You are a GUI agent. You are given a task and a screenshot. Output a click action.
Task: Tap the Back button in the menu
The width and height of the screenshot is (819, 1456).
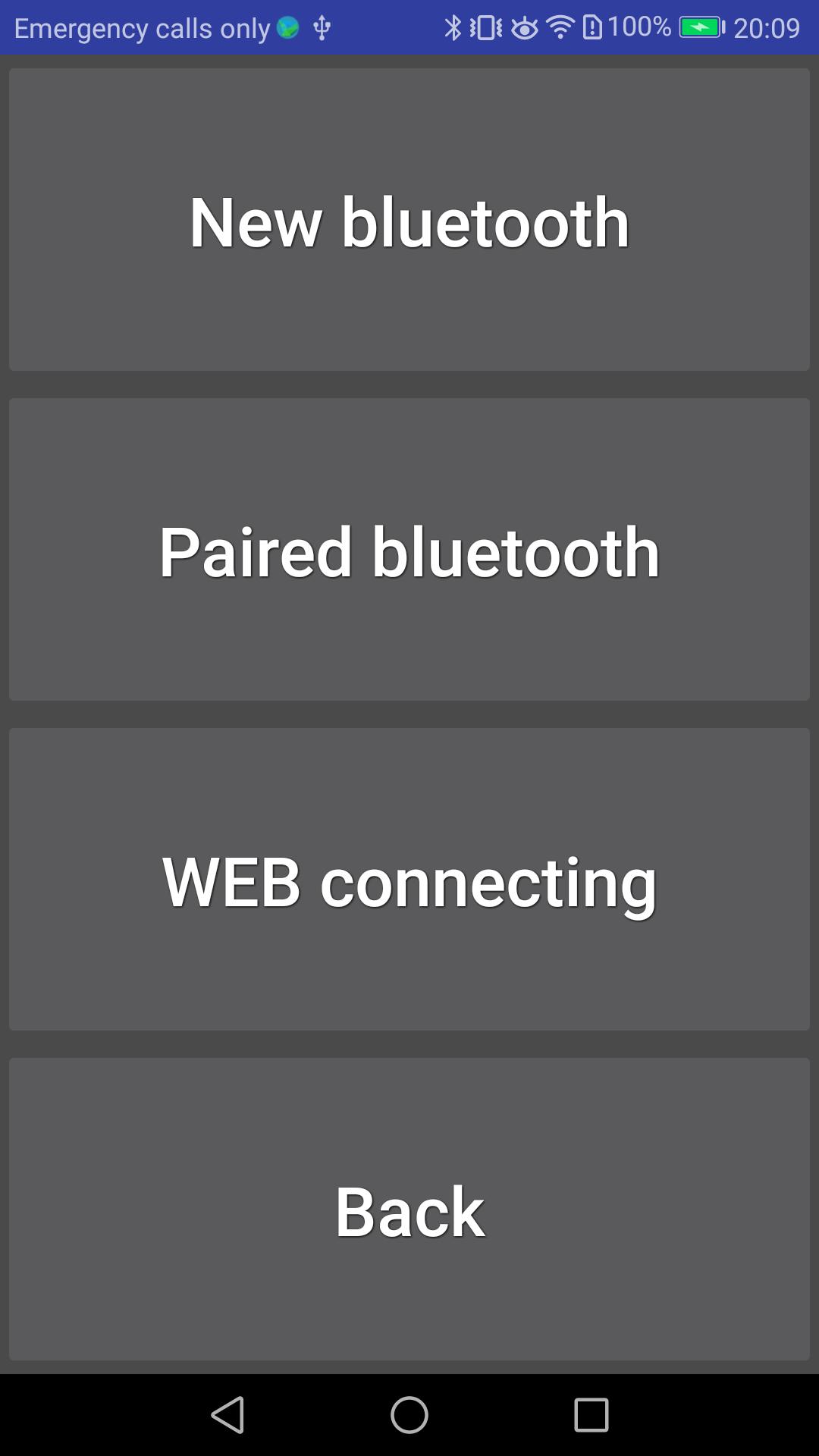(409, 1210)
